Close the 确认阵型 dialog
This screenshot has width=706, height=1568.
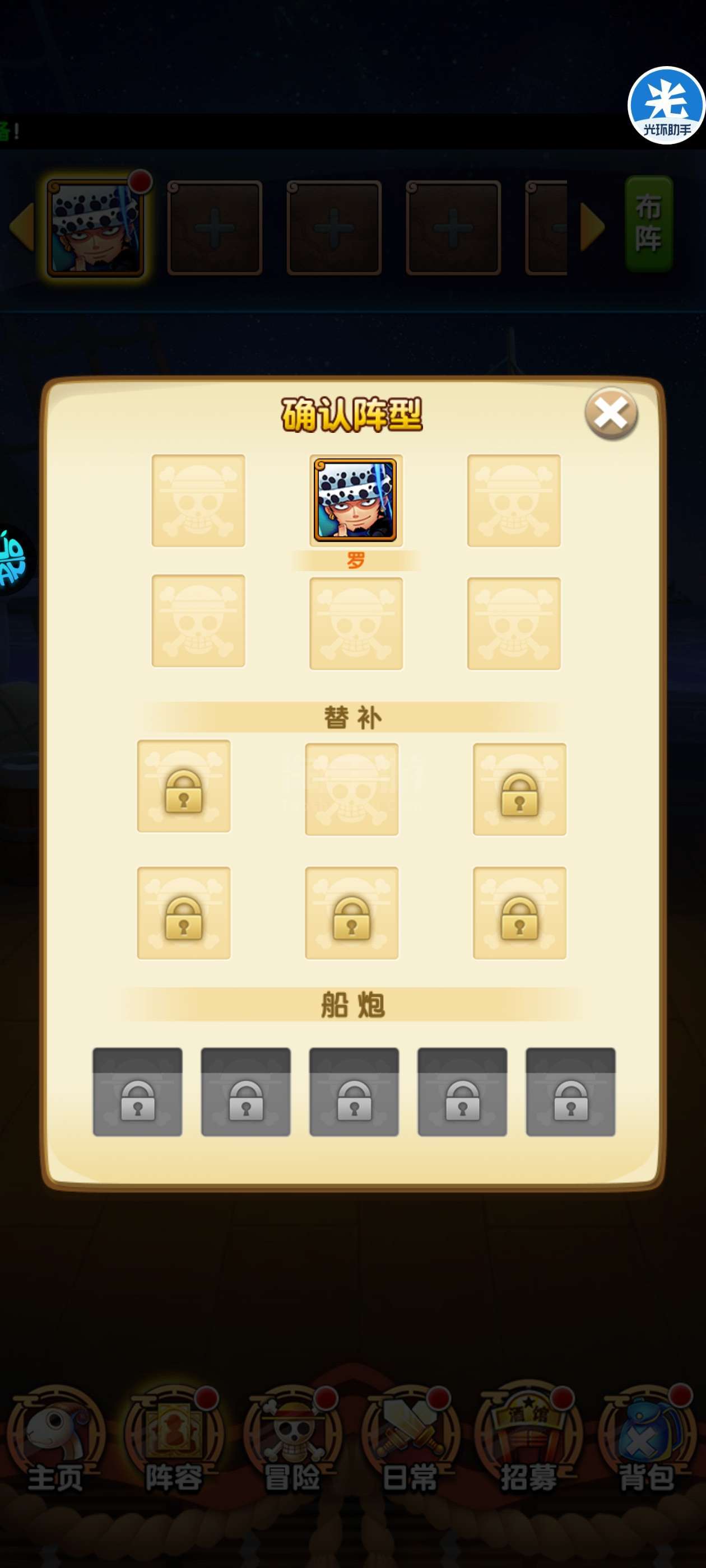(611, 414)
